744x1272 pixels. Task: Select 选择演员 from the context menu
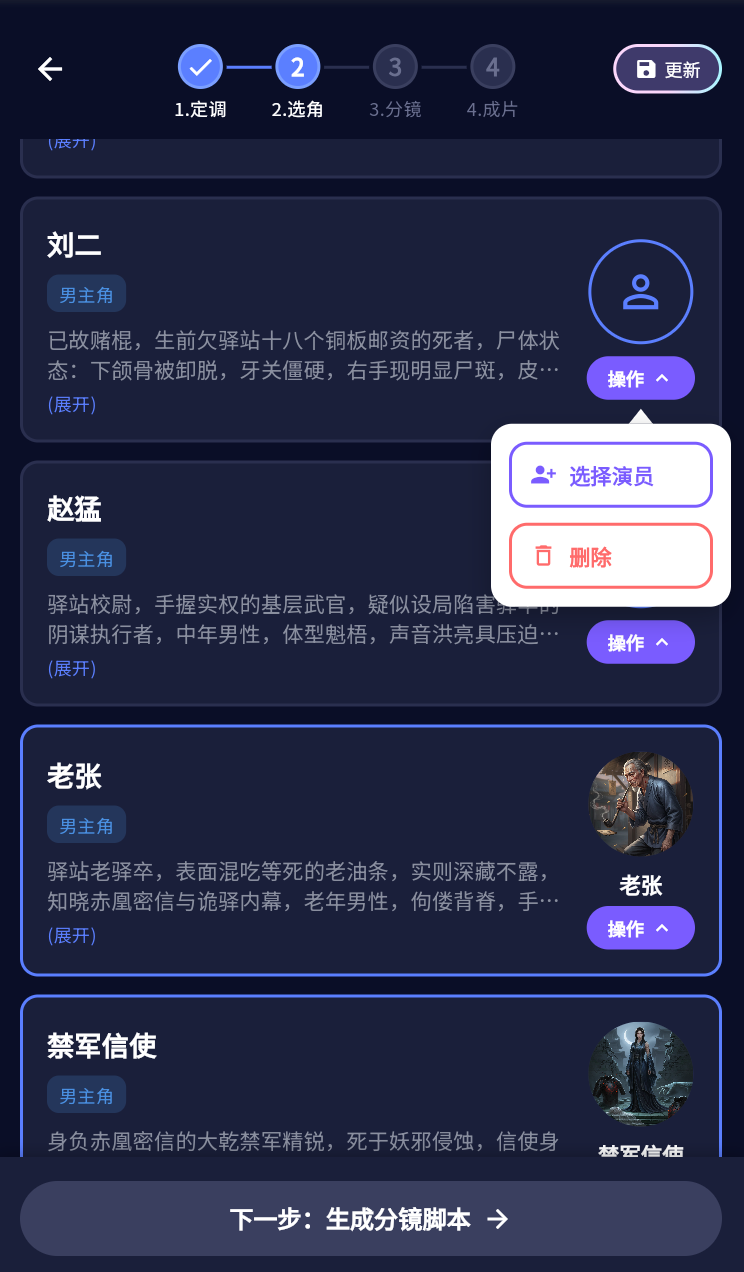click(x=610, y=474)
